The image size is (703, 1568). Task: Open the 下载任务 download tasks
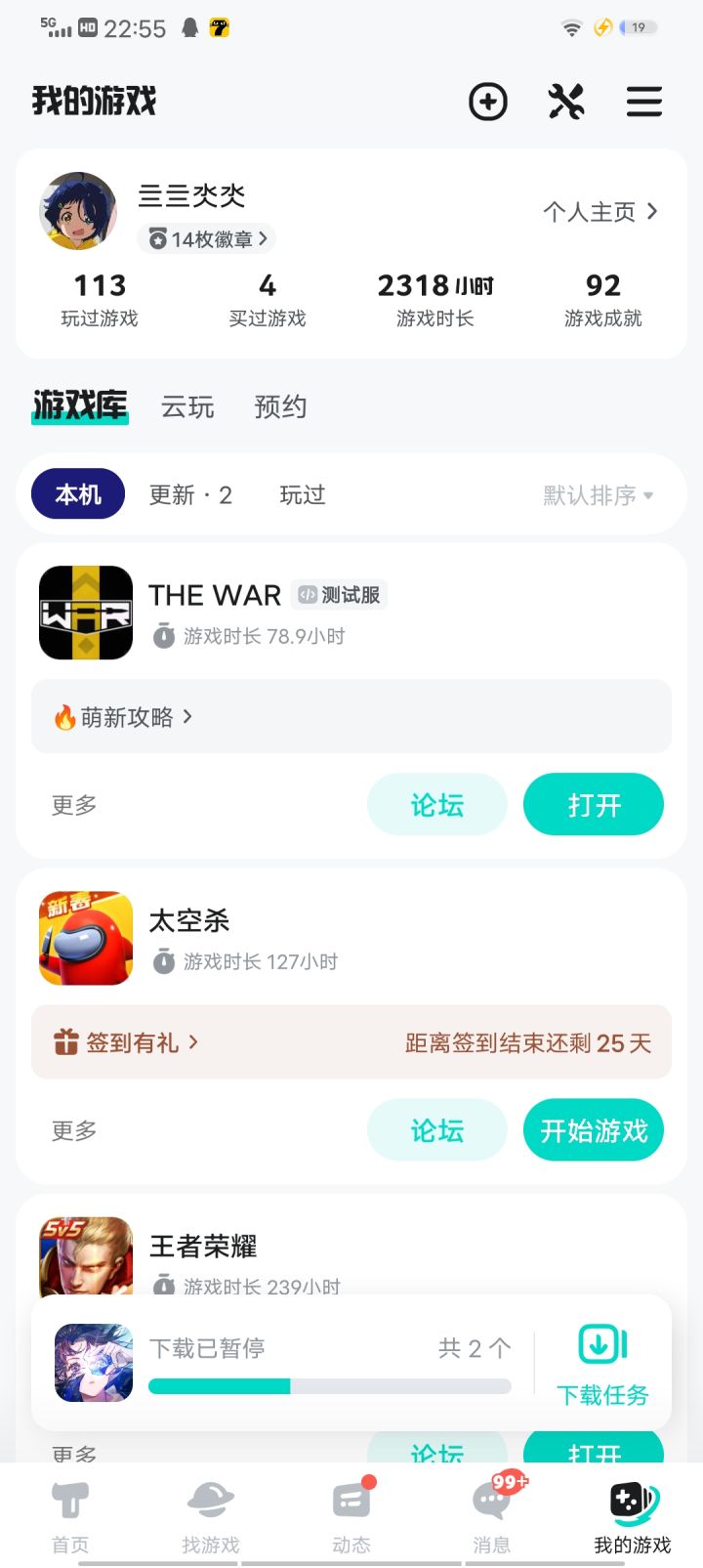coord(602,1364)
